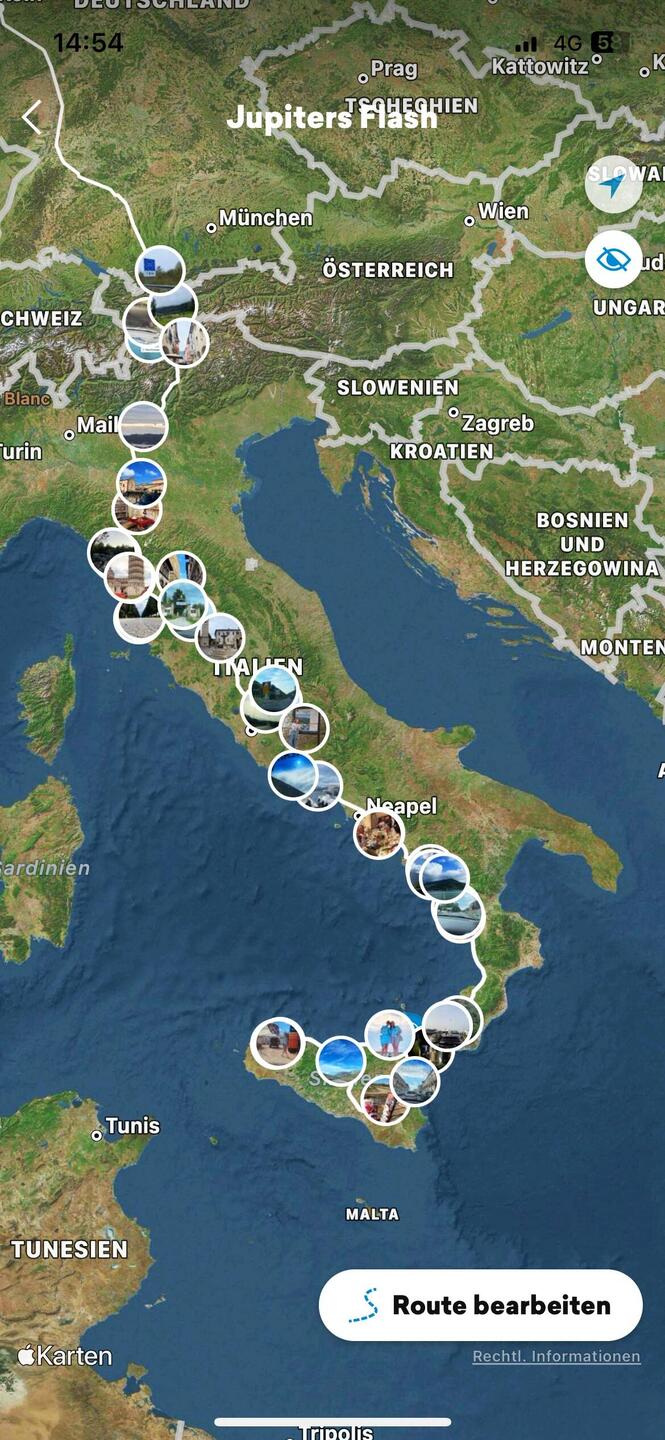Image resolution: width=665 pixels, height=1440 pixels.
Task: Open the photo marker at Neapel
Action: tap(379, 834)
